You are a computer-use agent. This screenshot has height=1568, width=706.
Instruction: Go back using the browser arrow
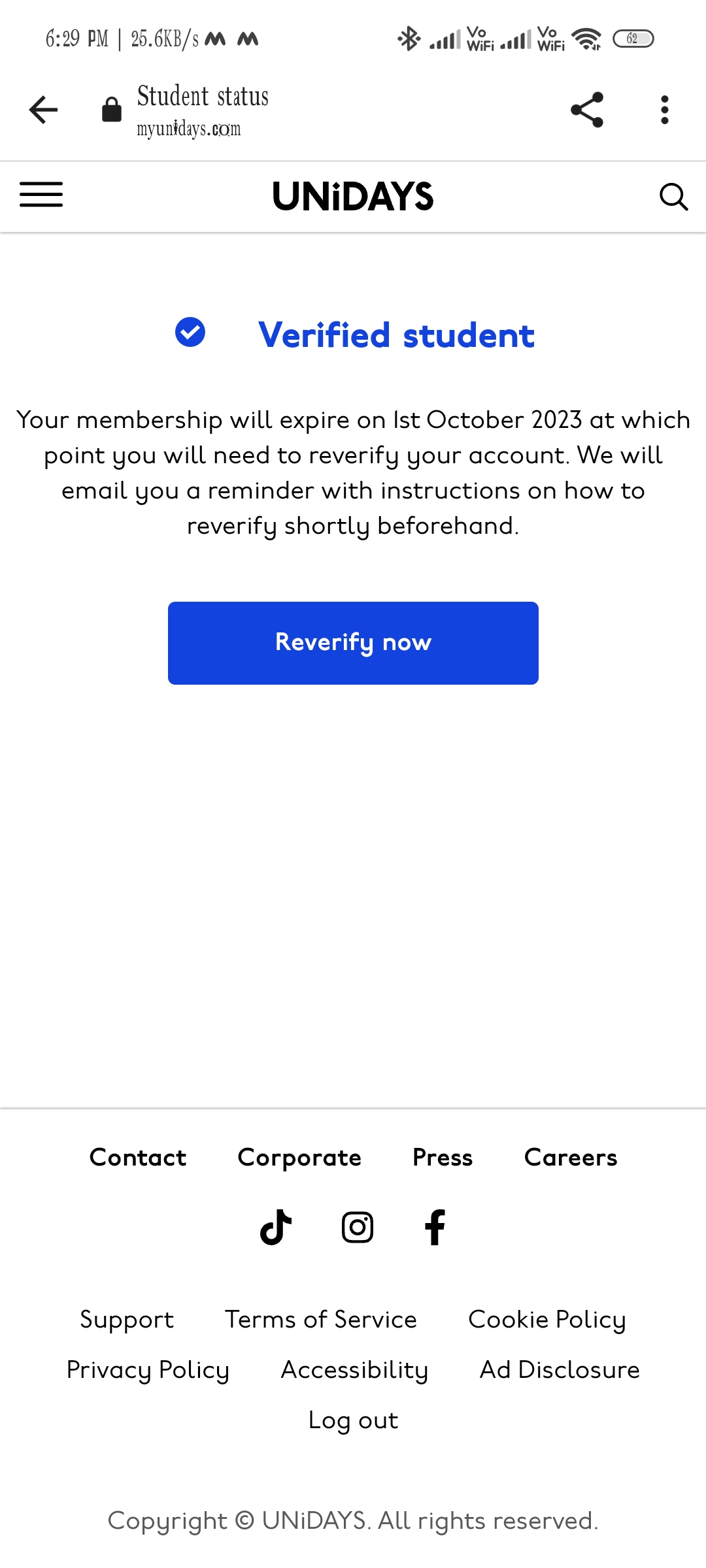tap(44, 109)
